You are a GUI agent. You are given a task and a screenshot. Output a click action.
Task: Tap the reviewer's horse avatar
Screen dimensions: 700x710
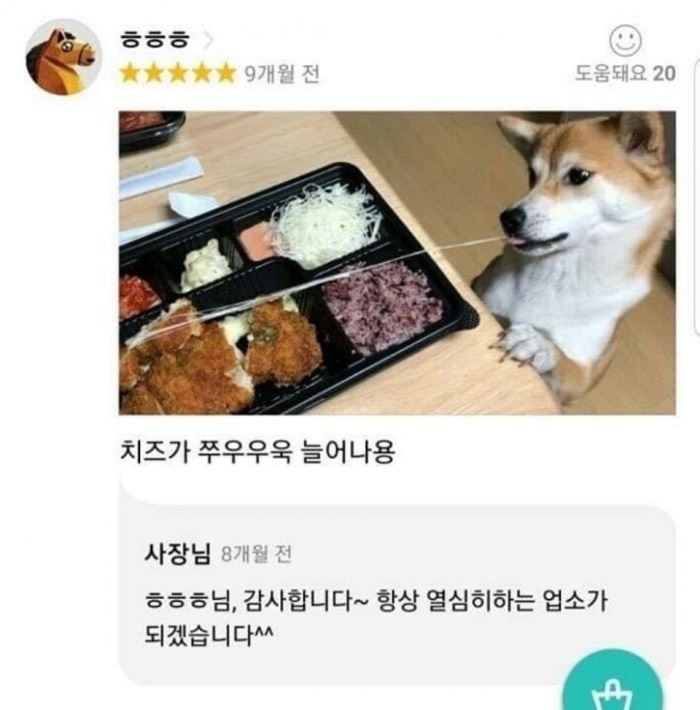click(x=62, y=57)
